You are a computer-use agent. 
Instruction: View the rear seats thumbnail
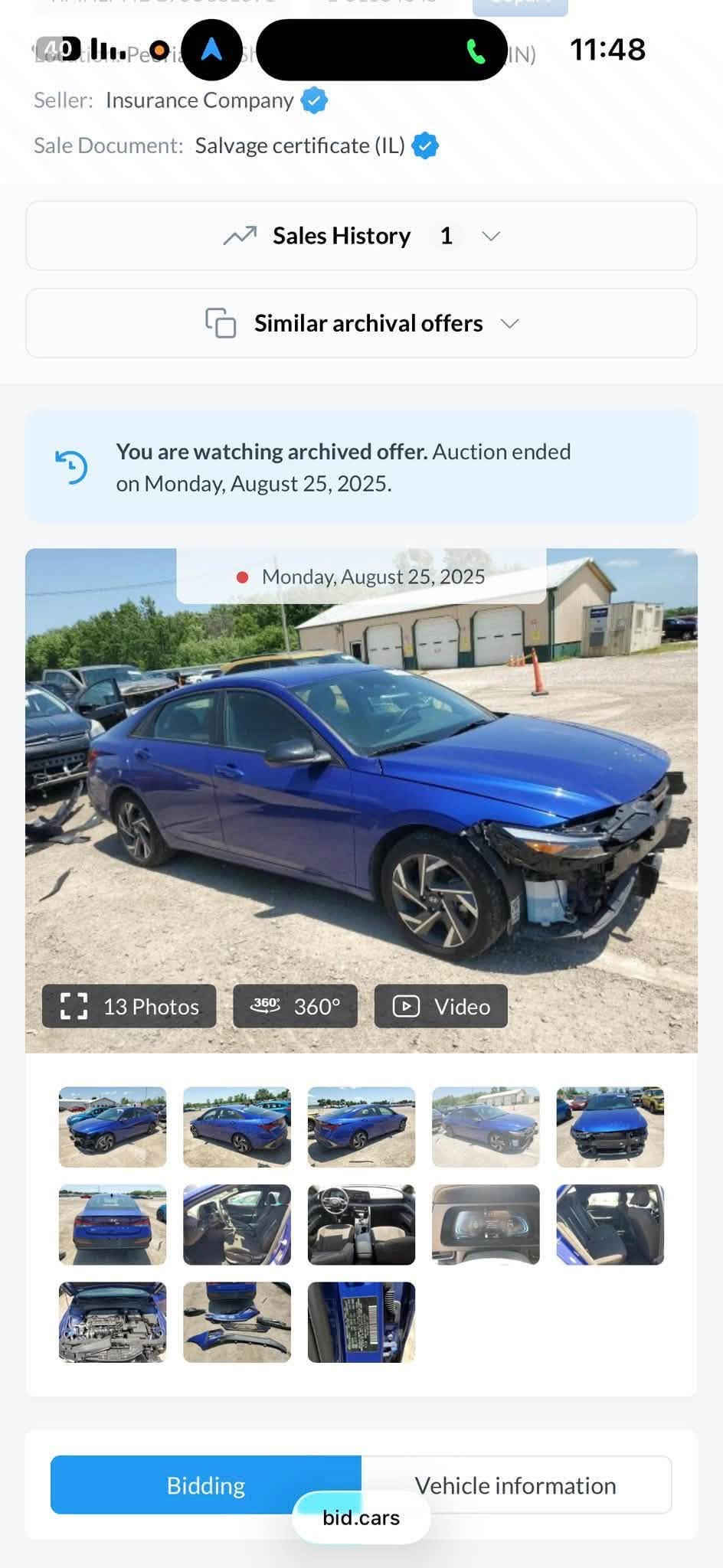pos(610,1225)
